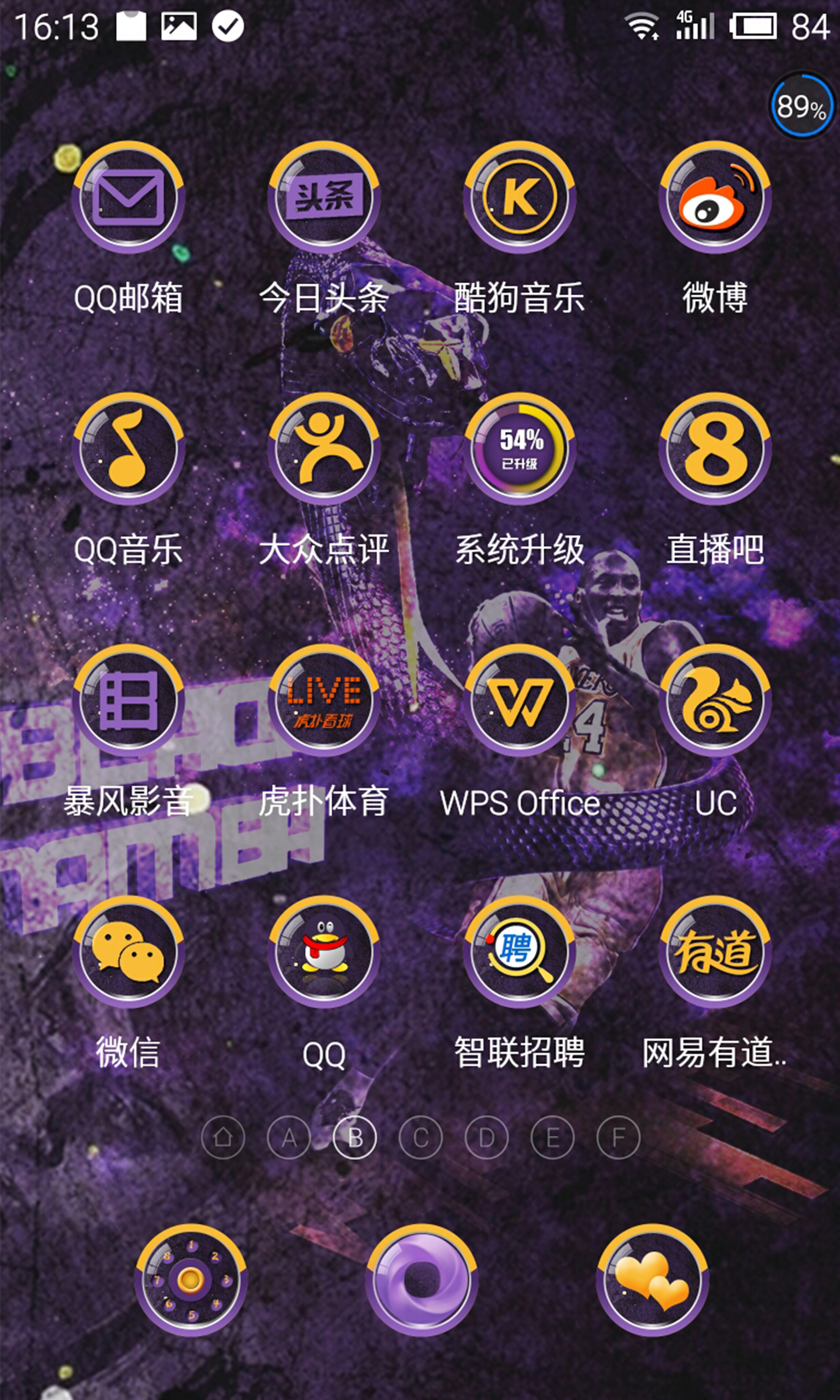Jump to home page indicator

pyautogui.click(x=223, y=1137)
